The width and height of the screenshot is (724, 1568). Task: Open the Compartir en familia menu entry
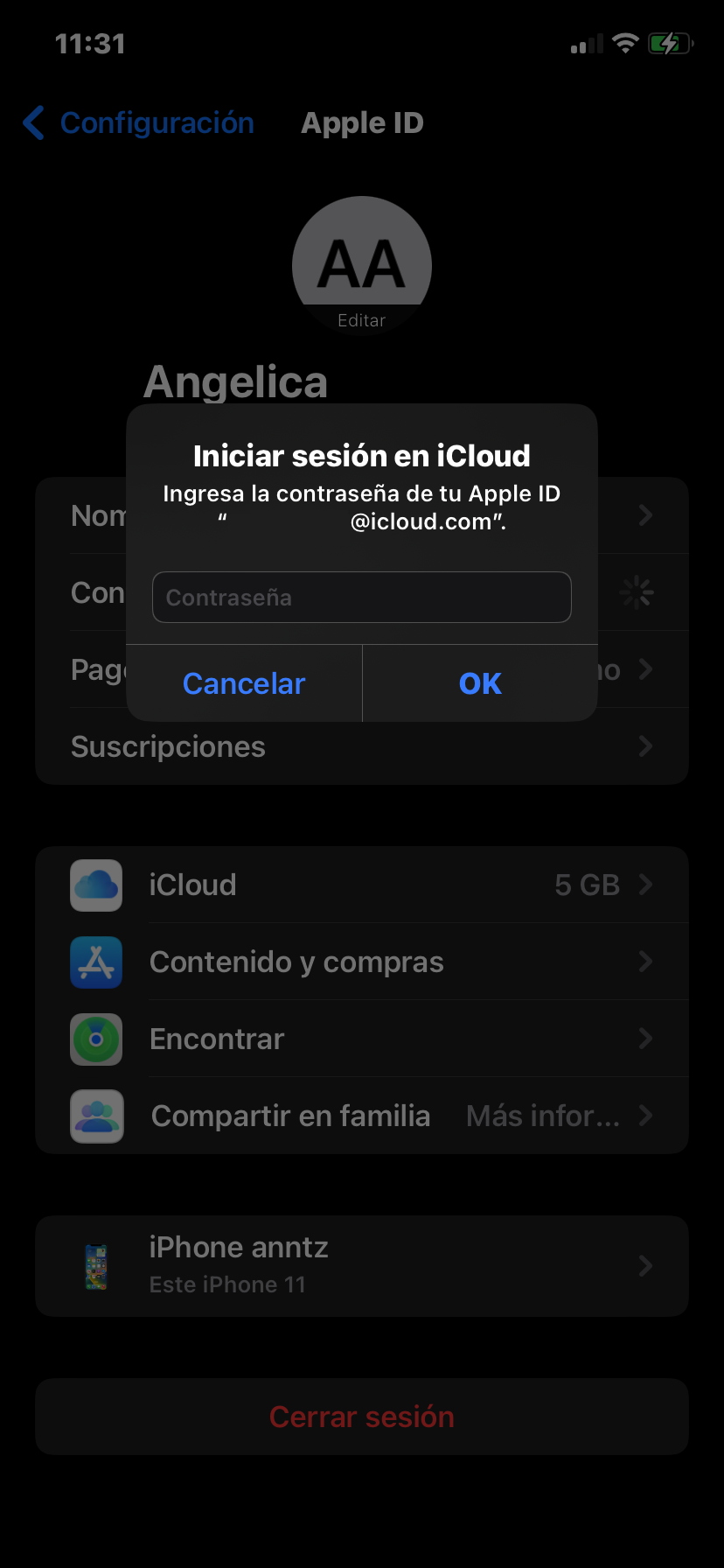point(289,1116)
